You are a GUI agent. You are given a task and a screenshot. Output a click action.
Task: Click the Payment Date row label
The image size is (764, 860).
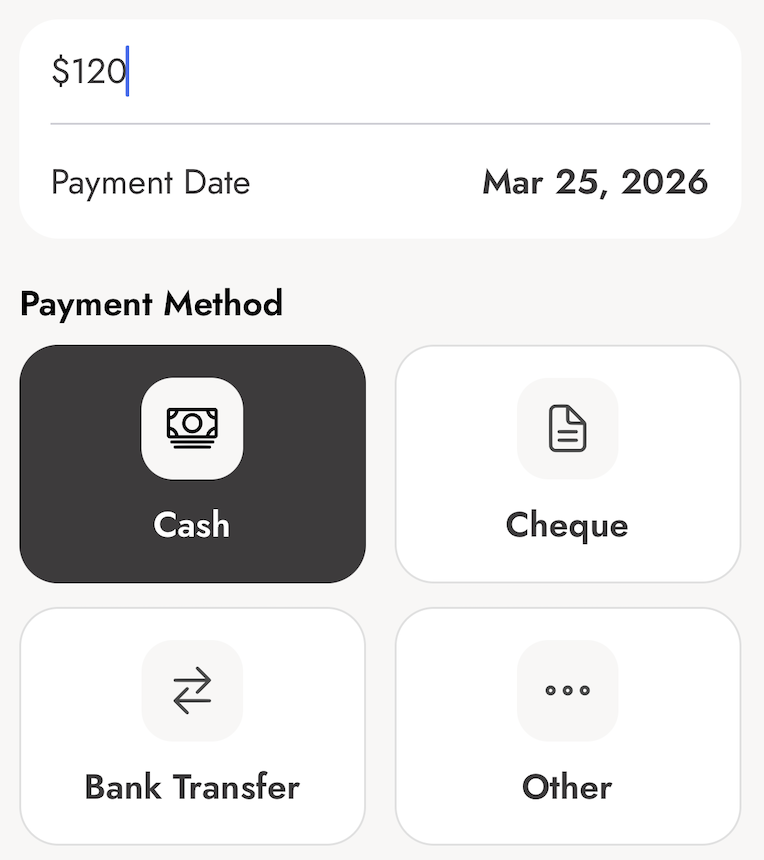[150, 183]
